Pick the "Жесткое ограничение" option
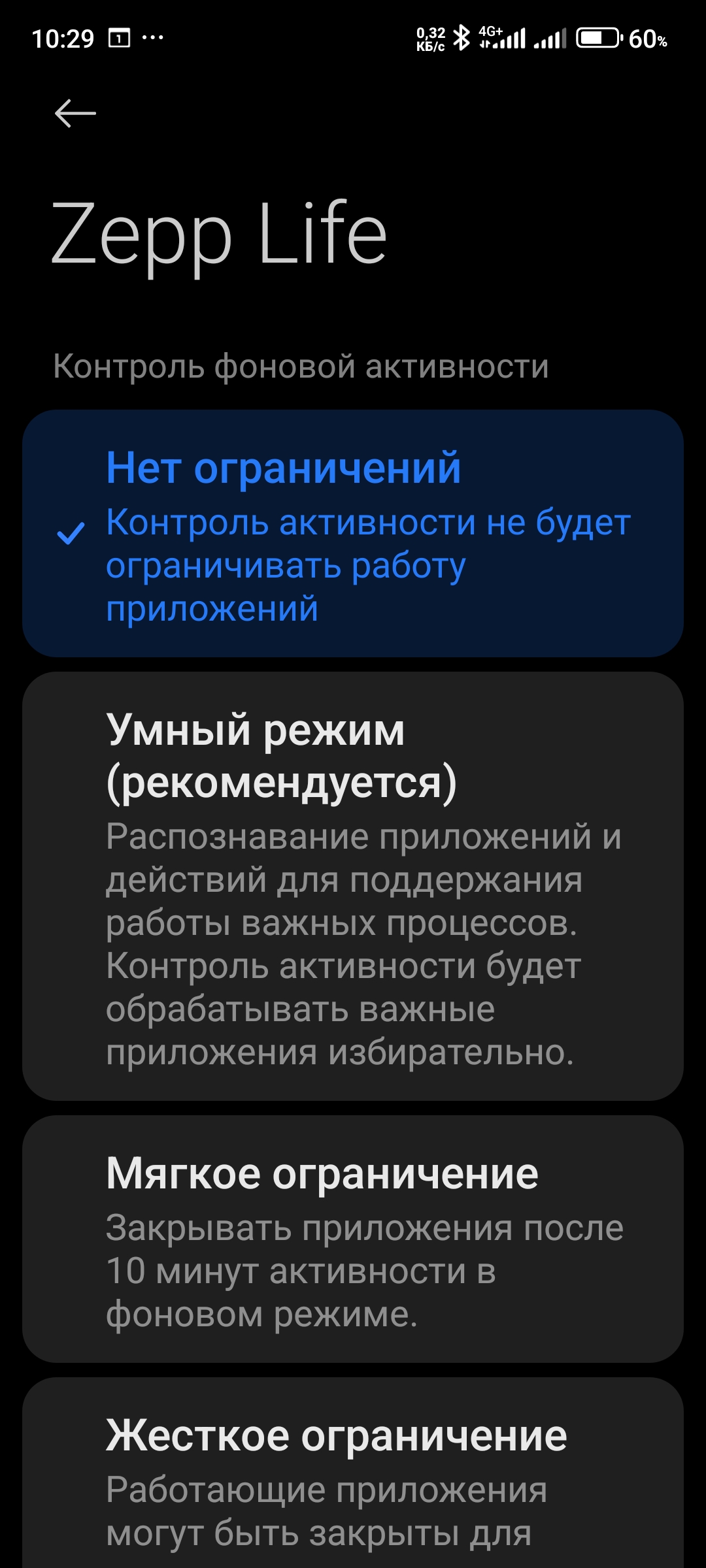The width and height of the screenshot is (706, 1568). tap(353, 1477)
